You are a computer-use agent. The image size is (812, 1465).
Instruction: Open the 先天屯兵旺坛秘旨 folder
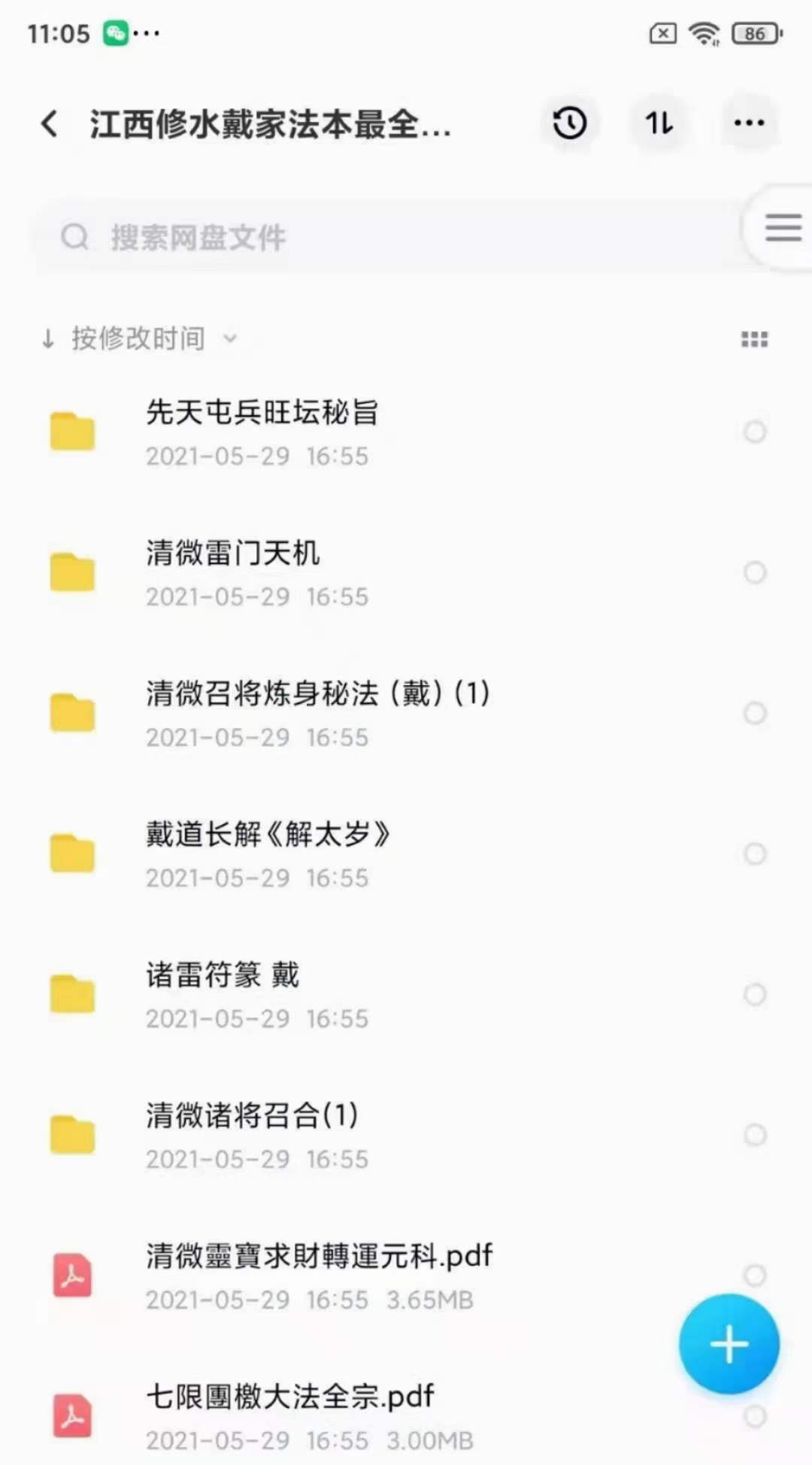[262, 431]
